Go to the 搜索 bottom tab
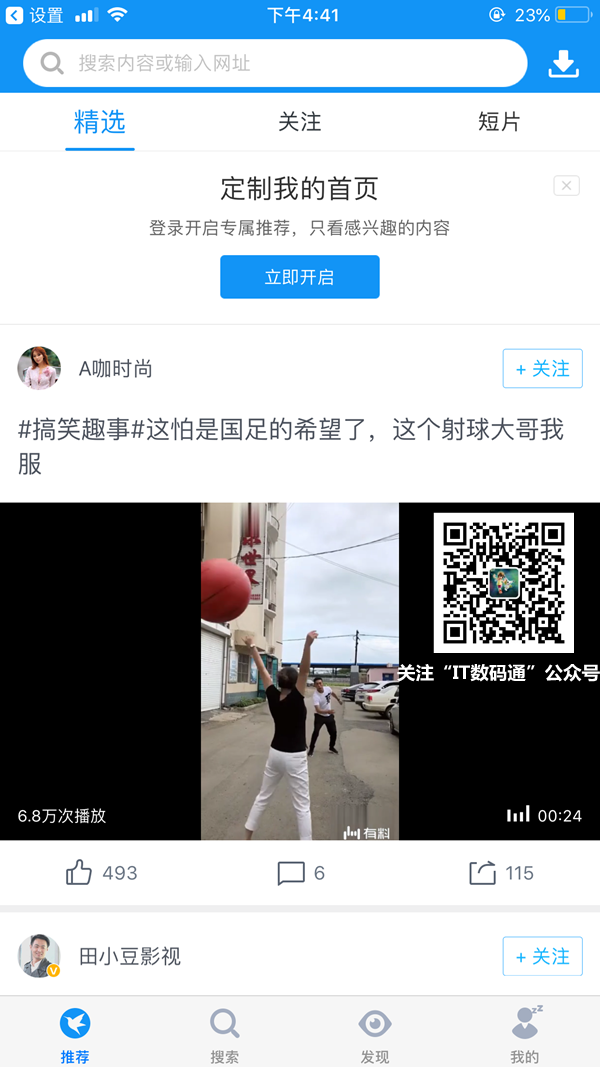 coord(225,1034)
